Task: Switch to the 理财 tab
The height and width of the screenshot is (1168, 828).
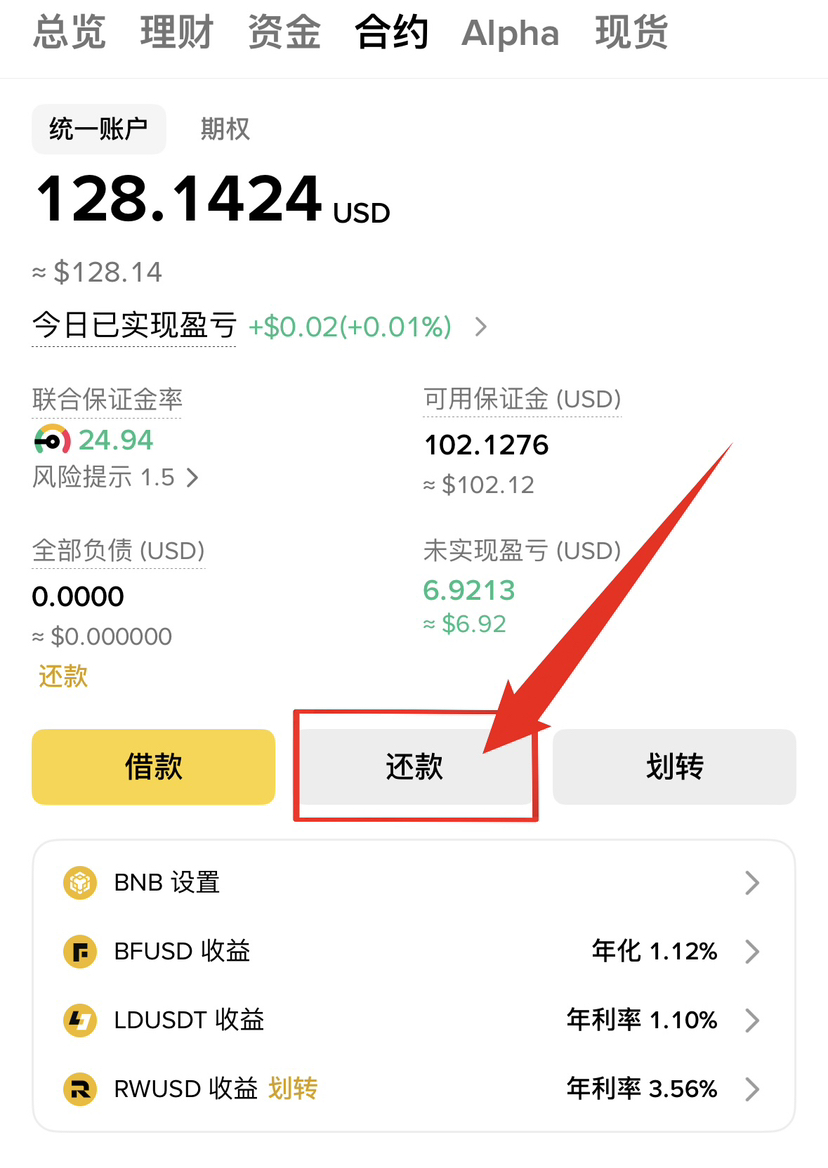Action: pos(177,33)
